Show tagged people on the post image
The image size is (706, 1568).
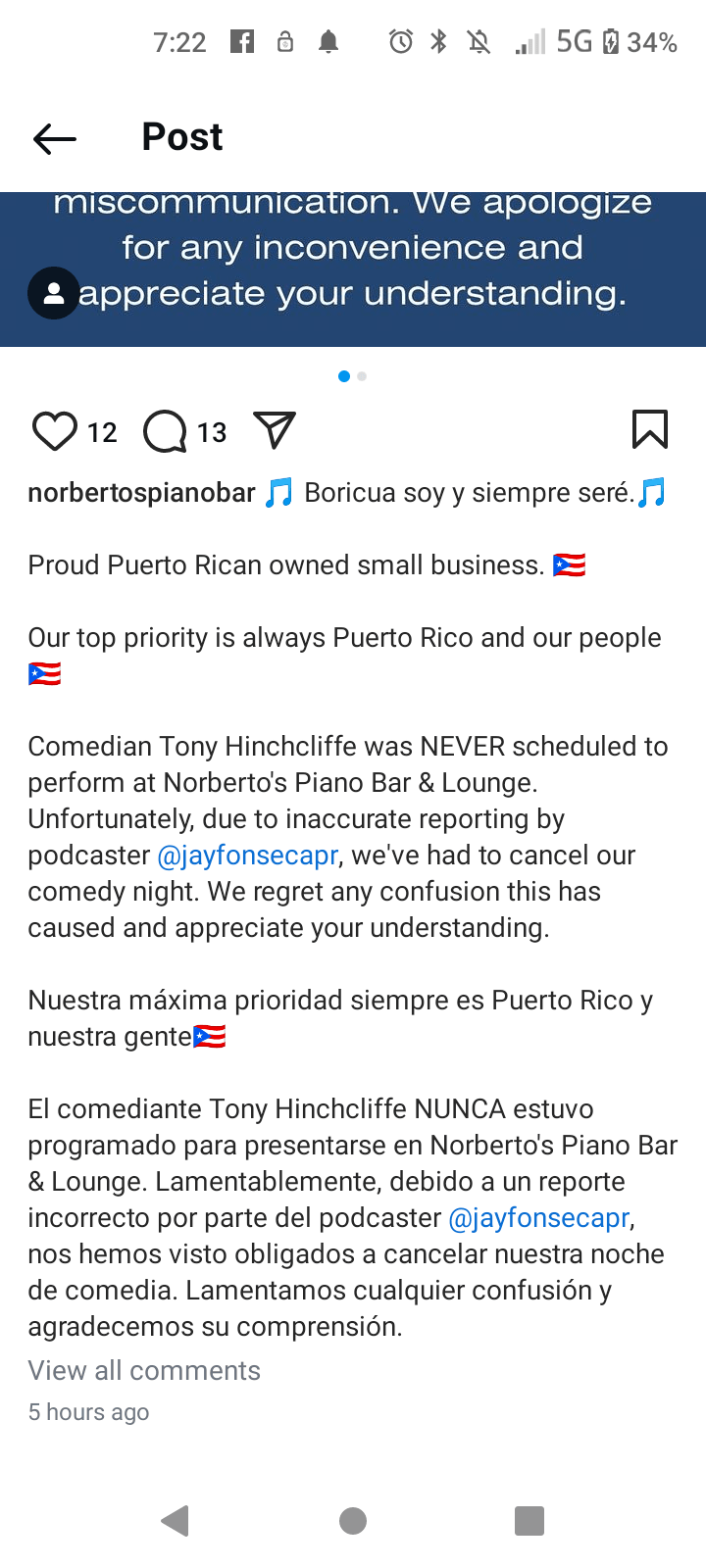point(54,293)
